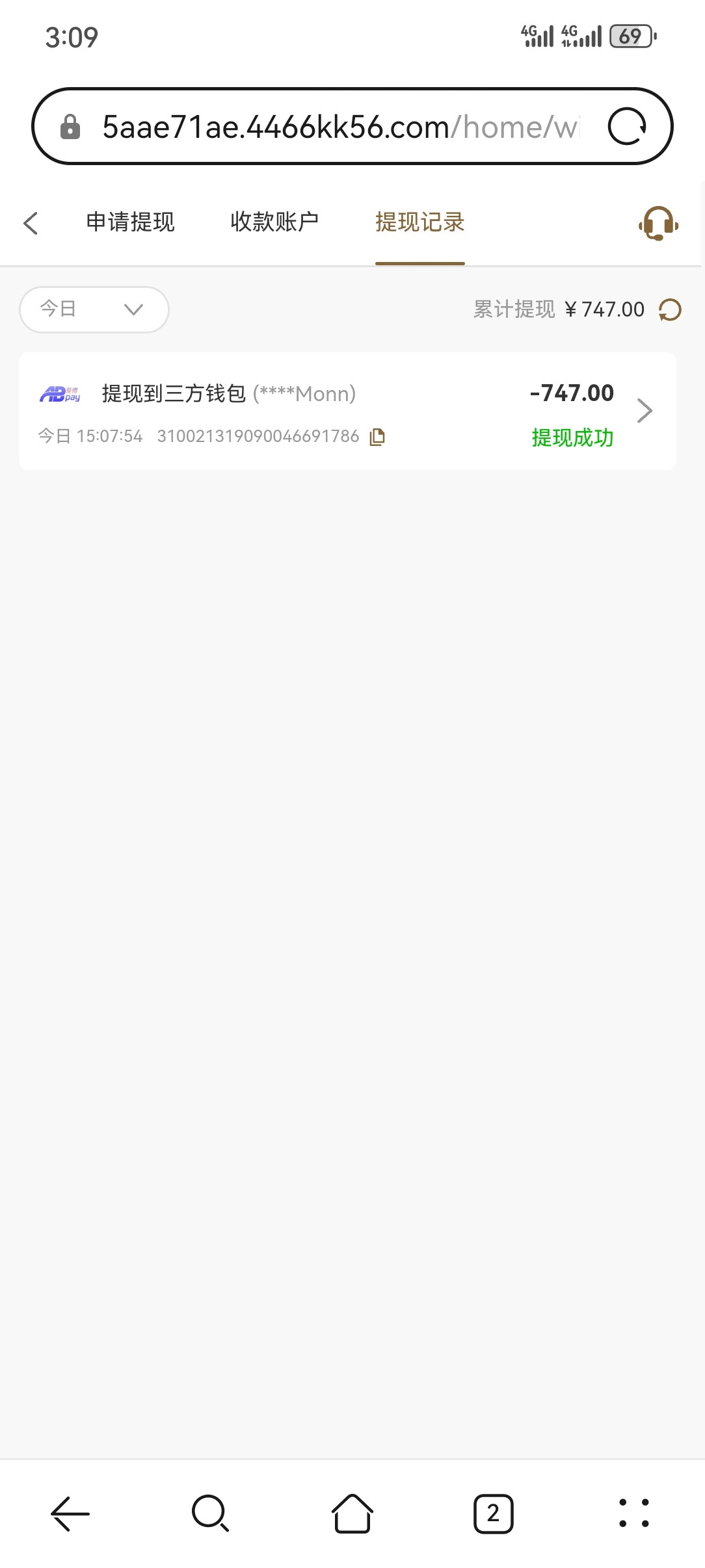Select the 提现记录 tab
The image size is (705, 1568).
coord(419,222)
